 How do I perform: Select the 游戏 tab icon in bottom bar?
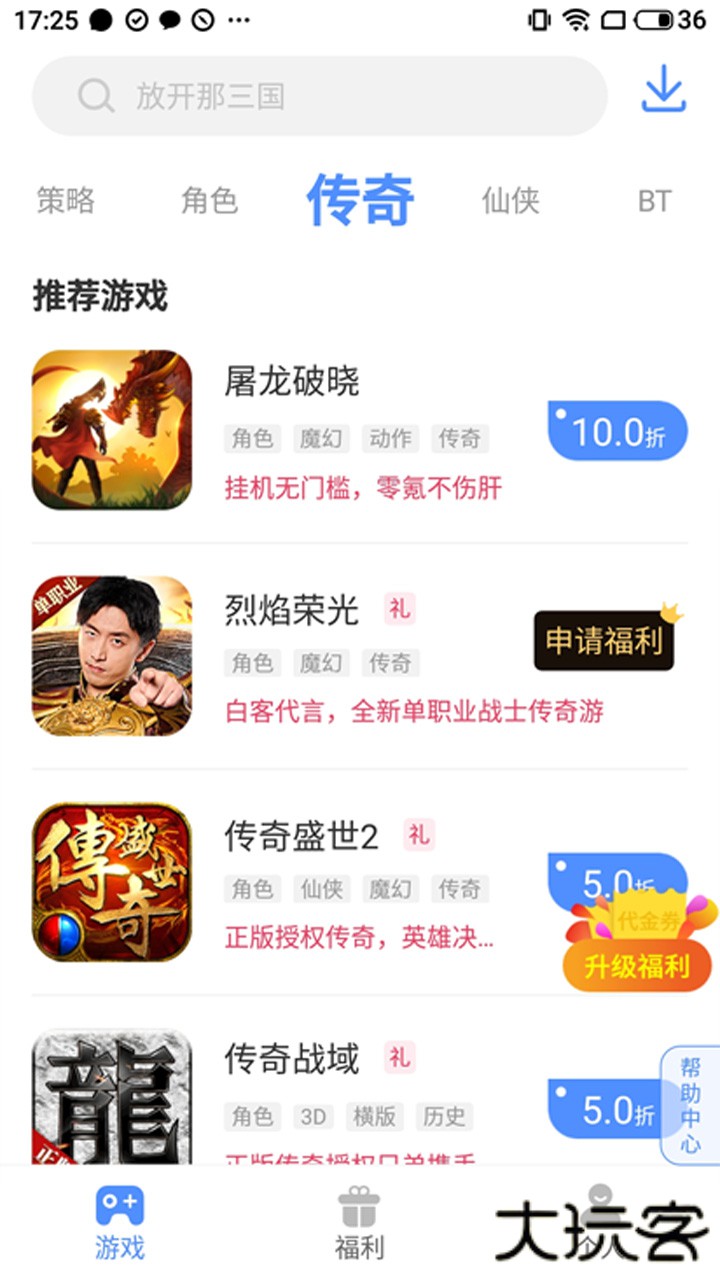120,1215
